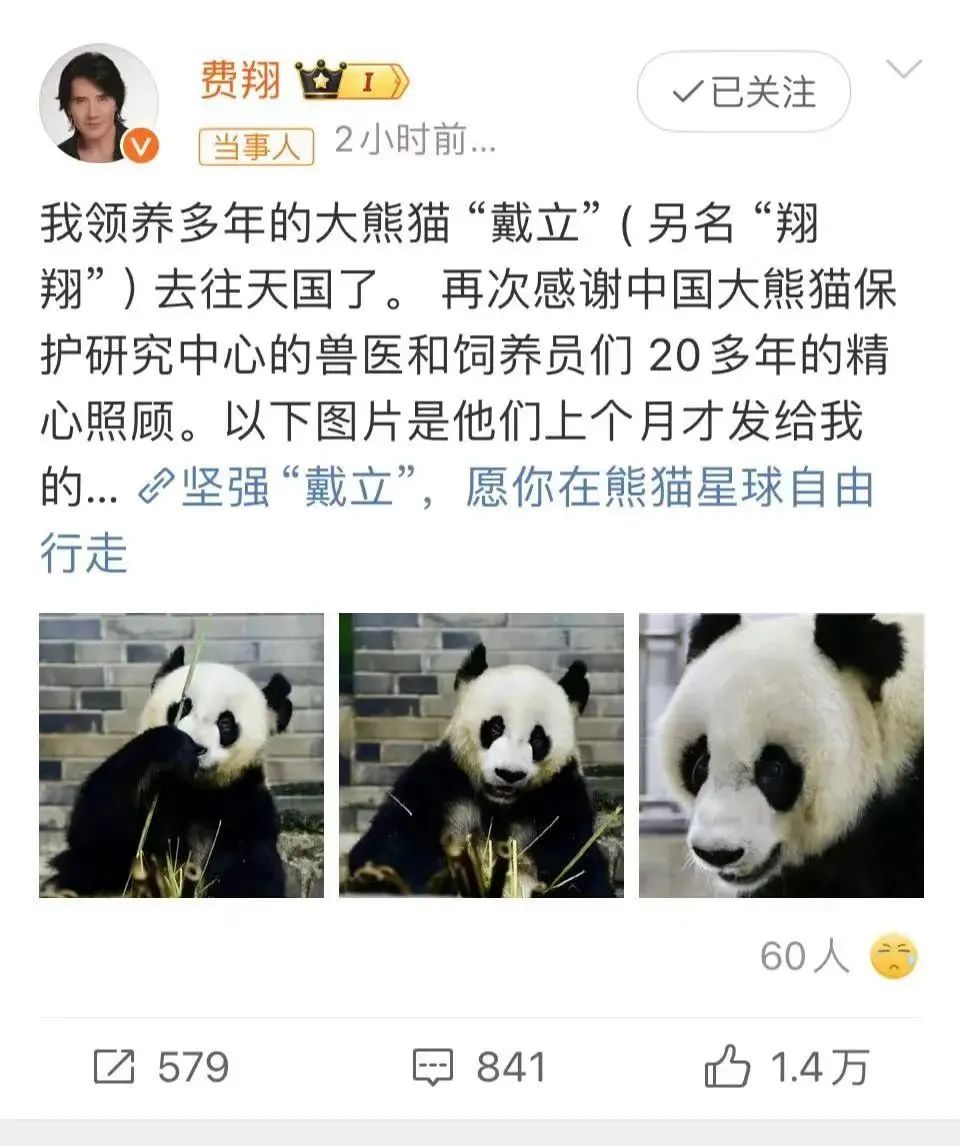
Task: Tap the verified V badge on the avatar
Action: [138, 143]
